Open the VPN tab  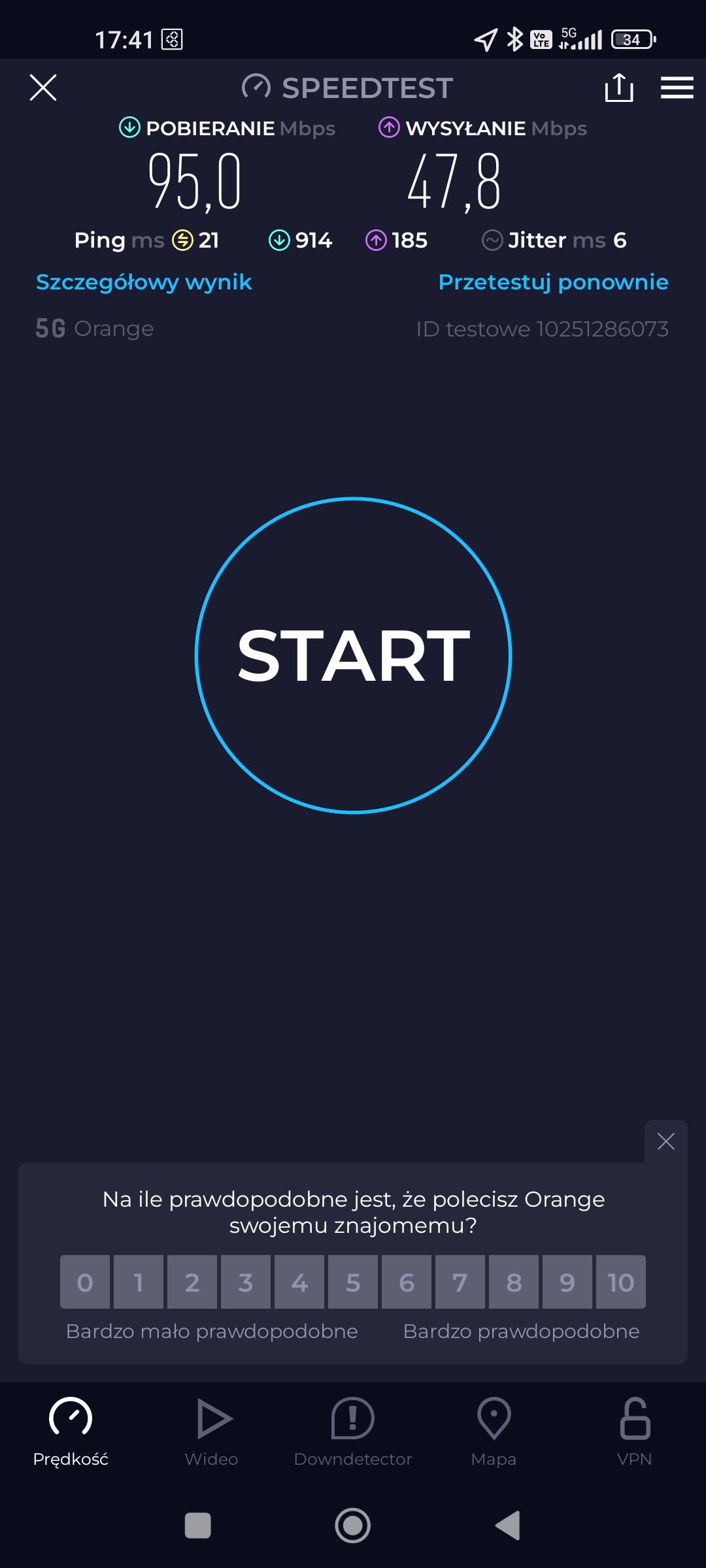click(635, 1432)
